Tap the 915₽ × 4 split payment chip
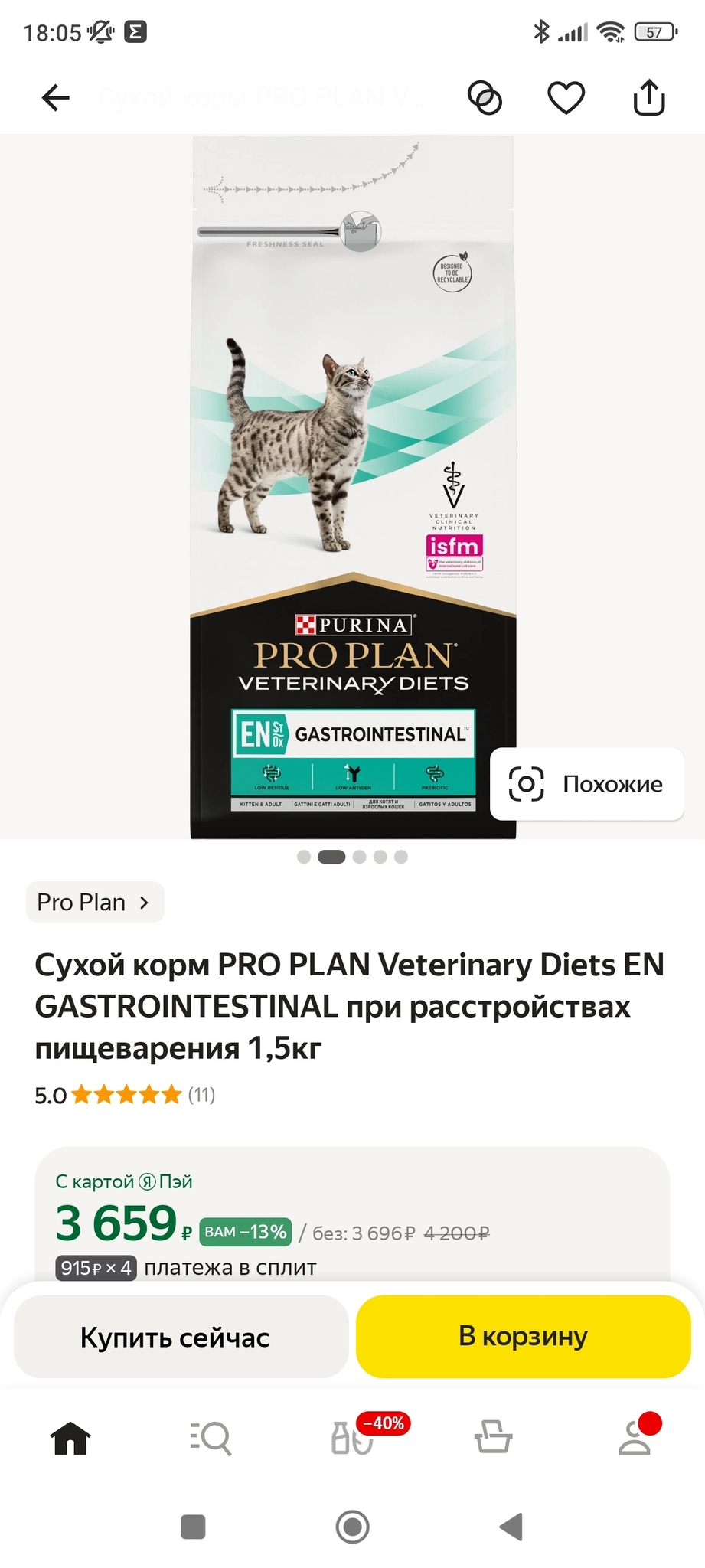Screen dimensions: 705x1568 [94, 1267]
